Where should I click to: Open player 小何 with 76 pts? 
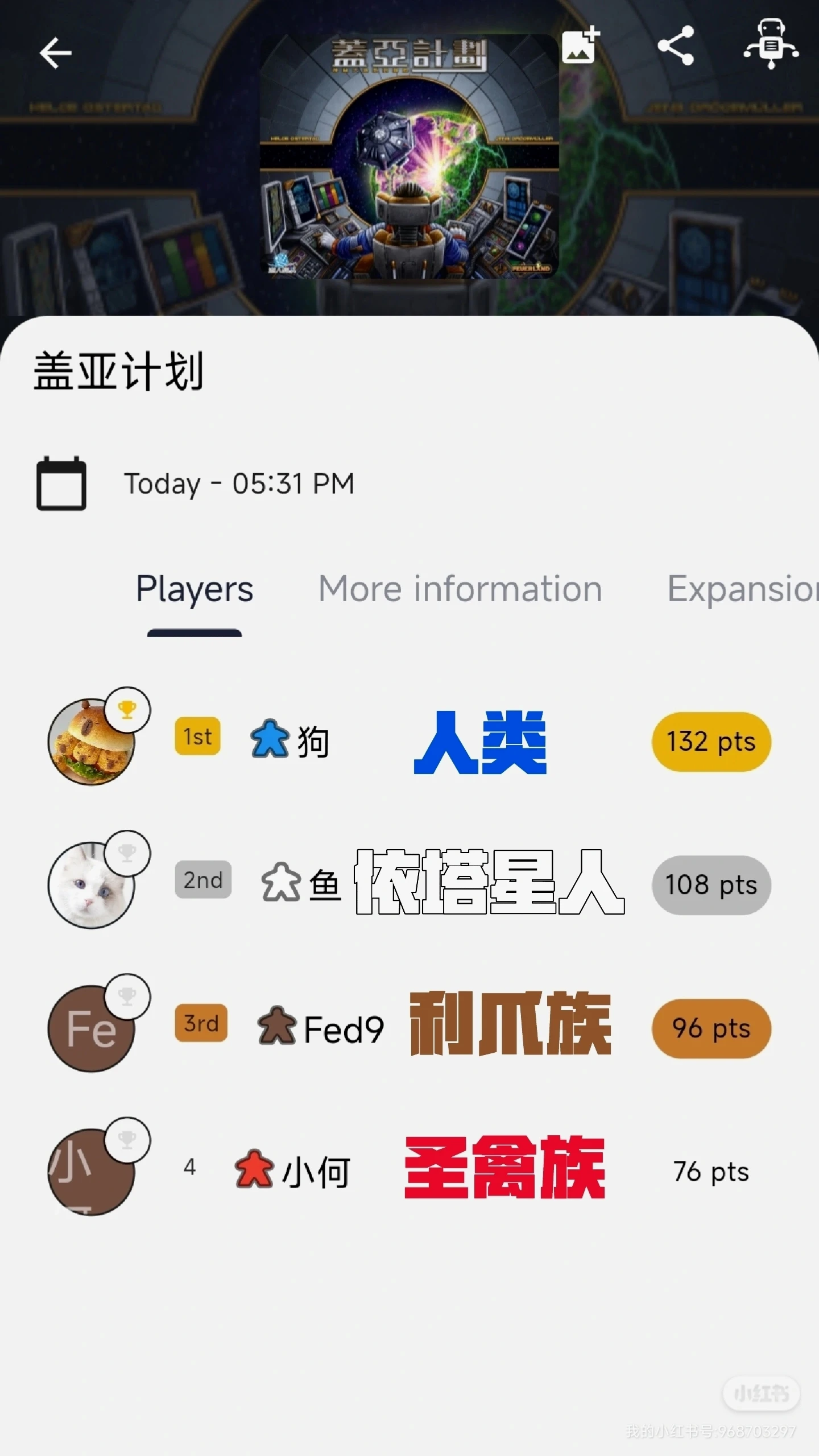tap(316, 1172)
